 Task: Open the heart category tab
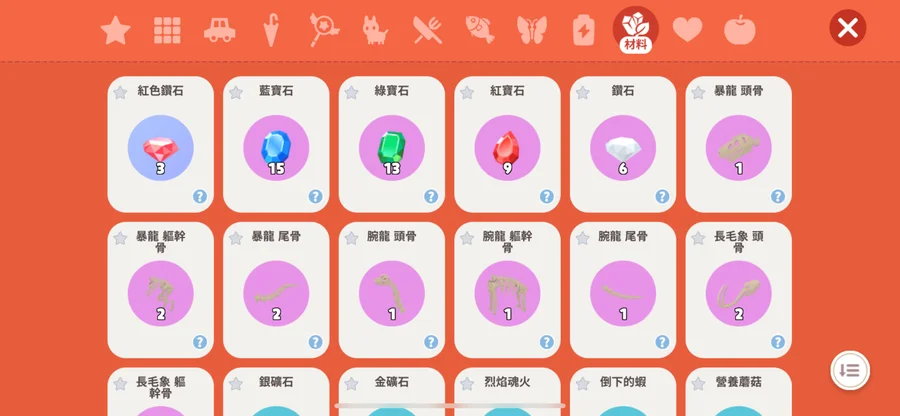point(687,30)
